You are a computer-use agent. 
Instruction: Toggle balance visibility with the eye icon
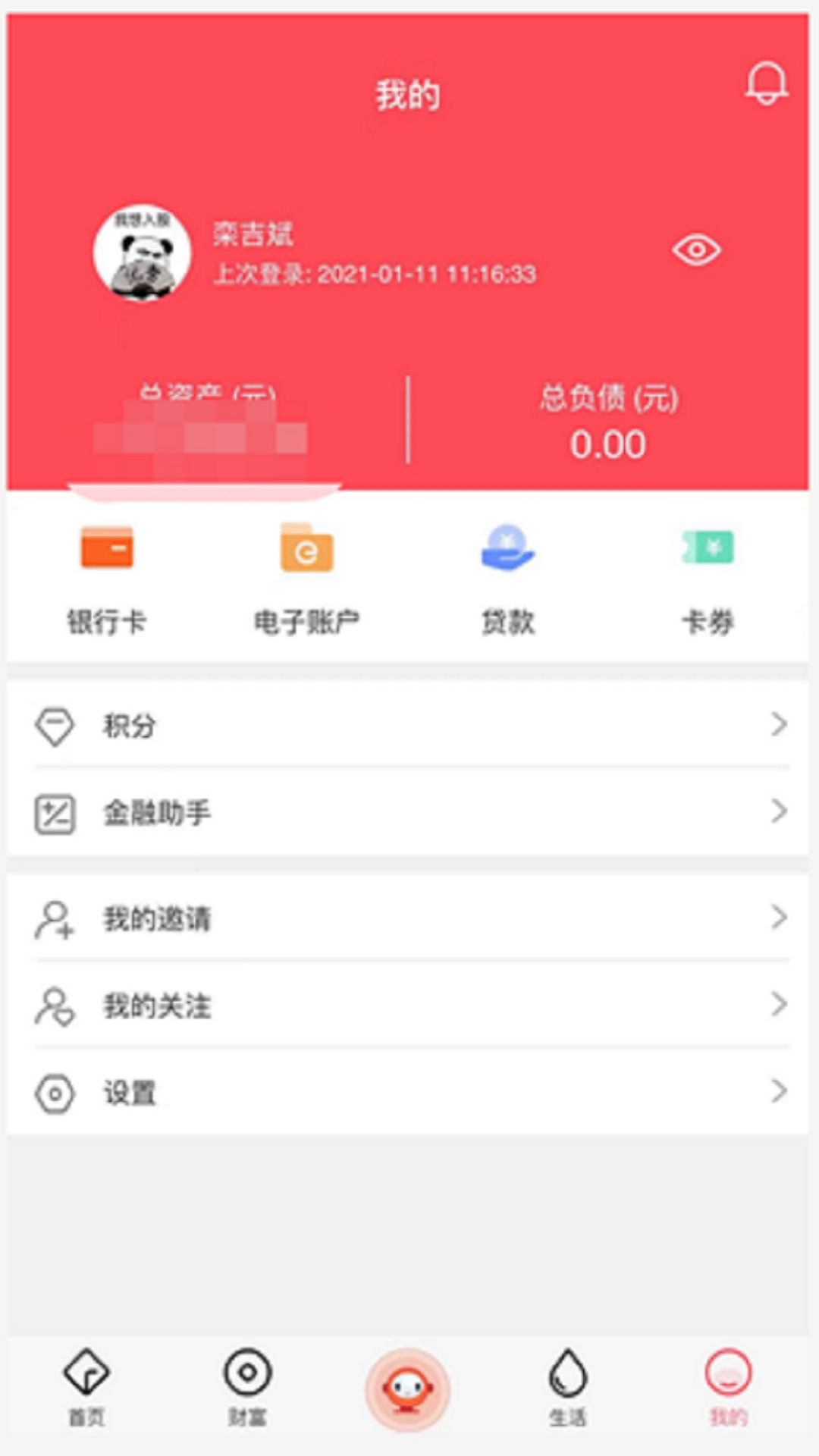coord(696,250)
